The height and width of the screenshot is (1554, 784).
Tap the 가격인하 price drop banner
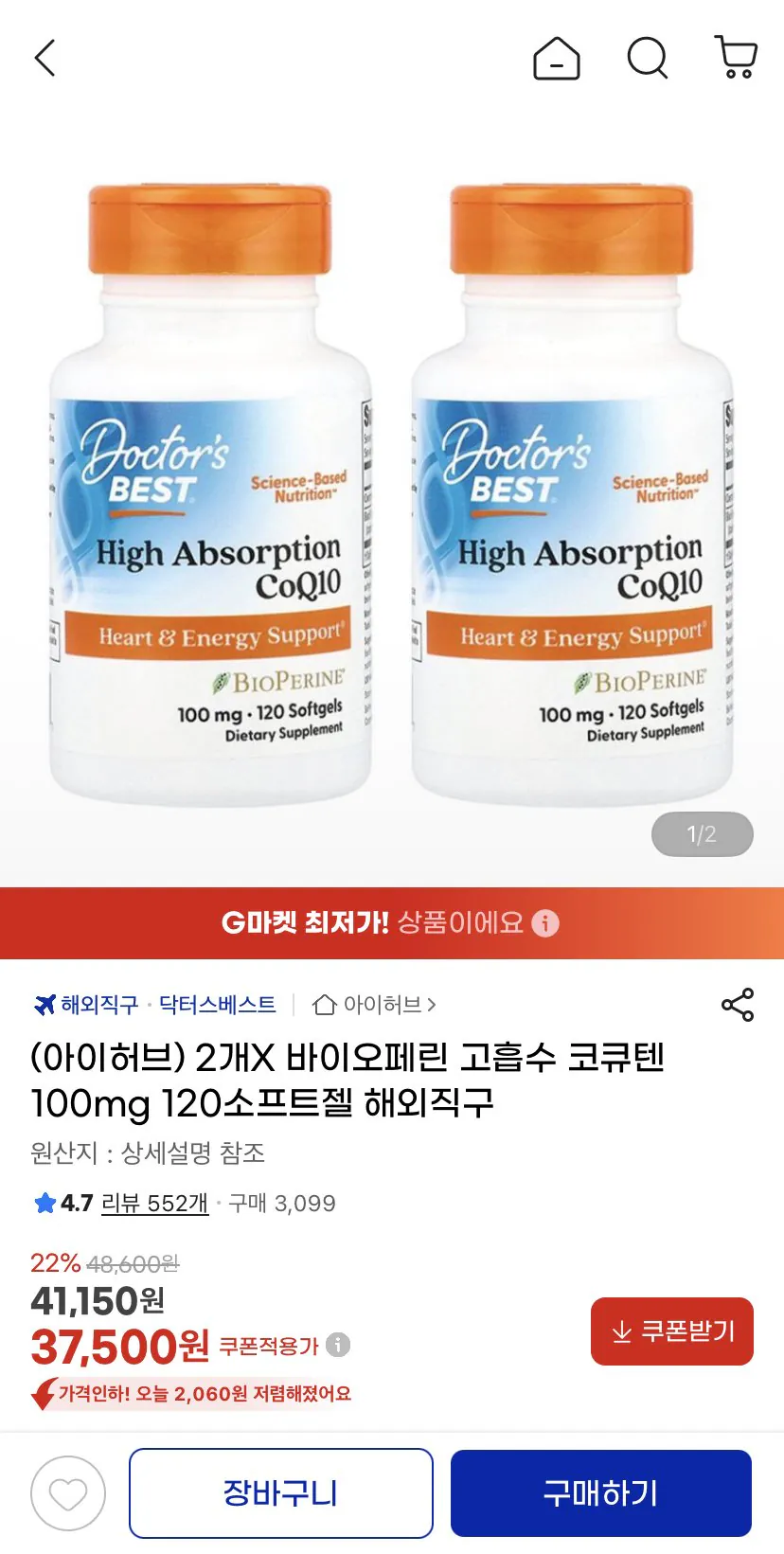tap(189, 1393)
